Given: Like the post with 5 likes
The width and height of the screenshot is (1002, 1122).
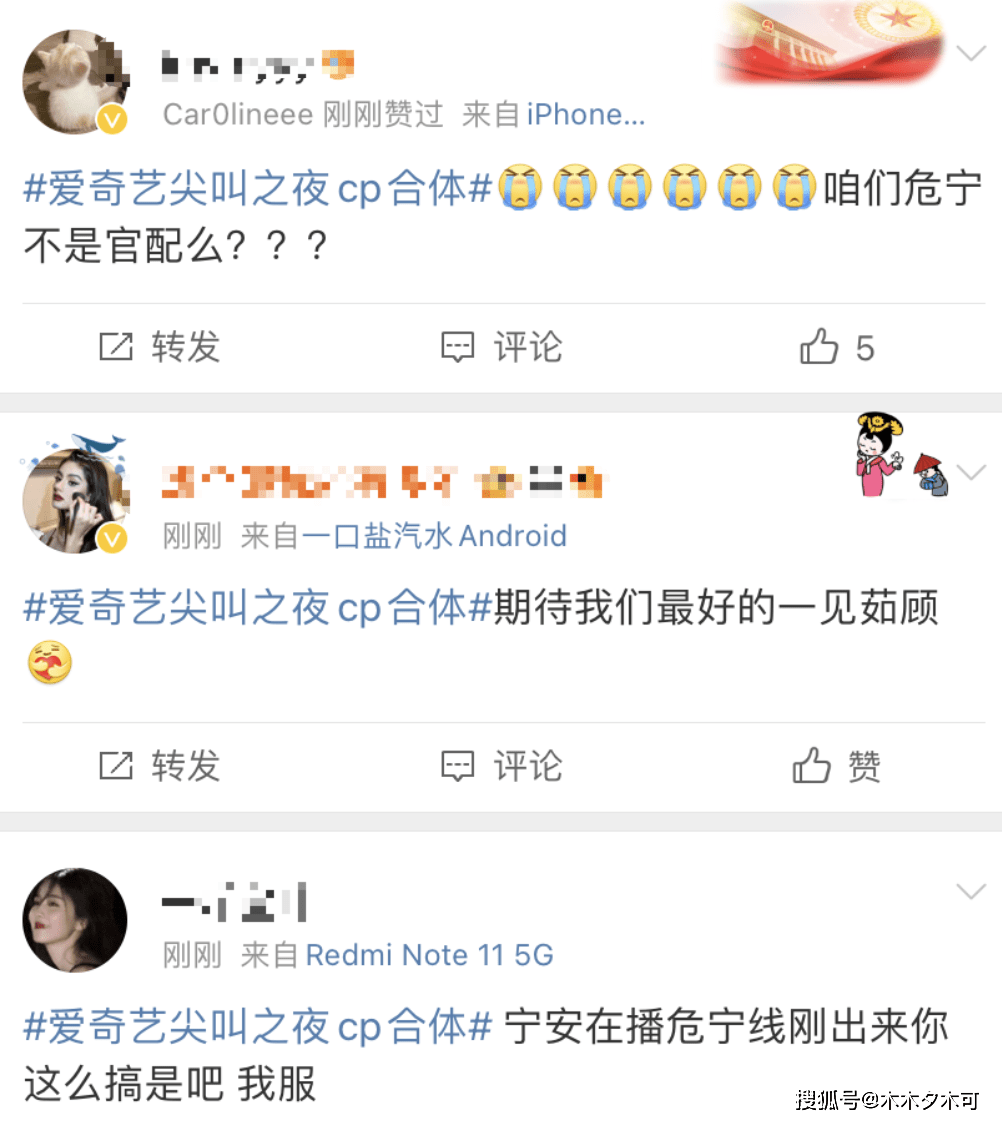Looking at the screenshot, I should pos(836,348).
